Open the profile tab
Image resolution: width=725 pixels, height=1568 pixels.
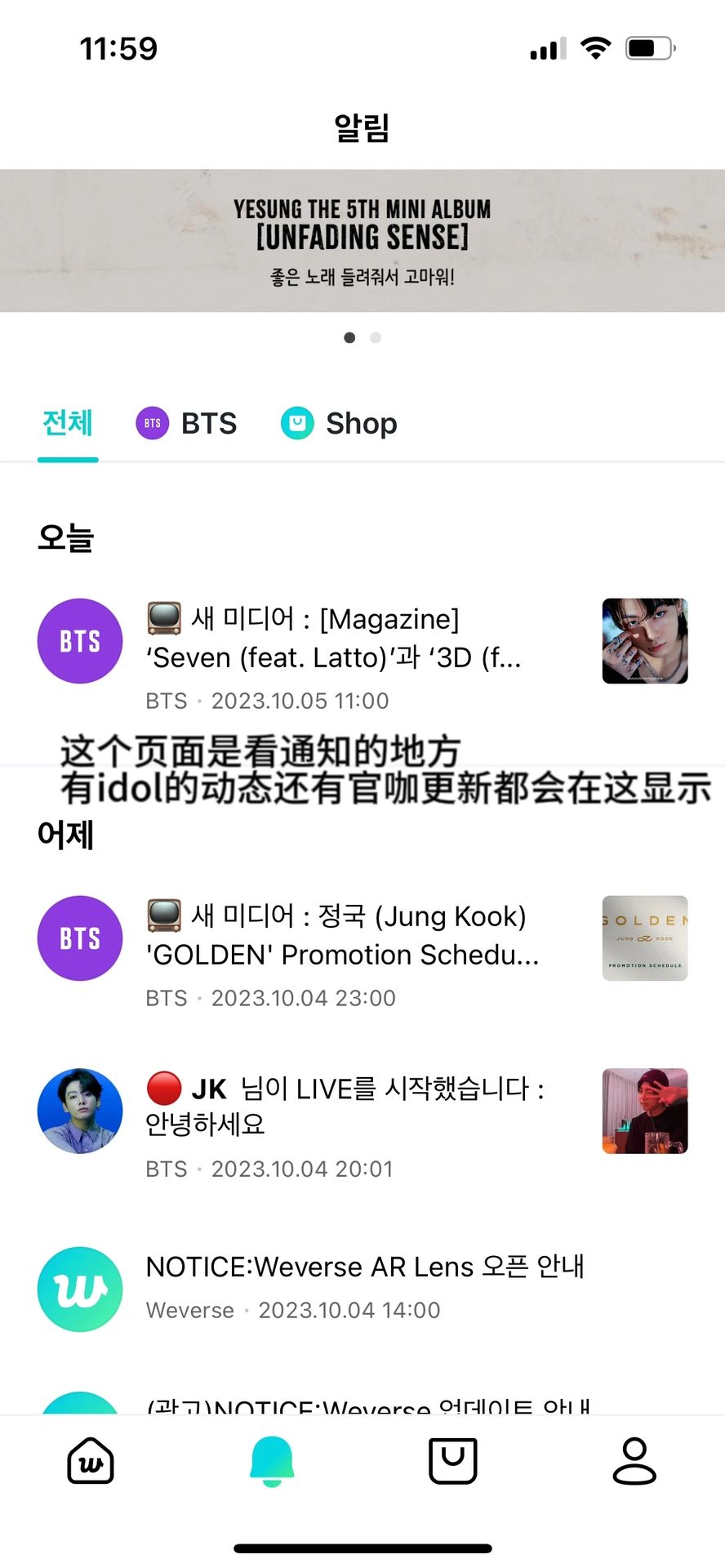click(x=634, y=1461)
